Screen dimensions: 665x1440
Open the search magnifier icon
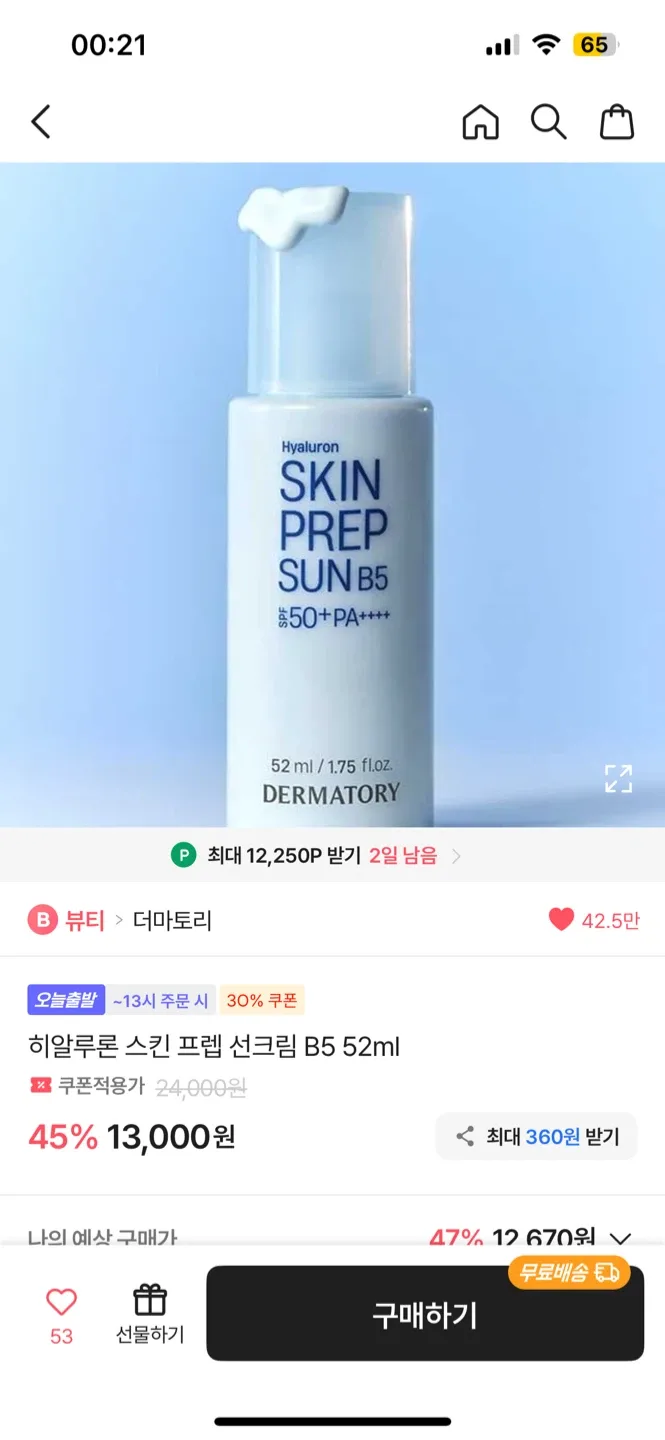[x=548, y=122]
